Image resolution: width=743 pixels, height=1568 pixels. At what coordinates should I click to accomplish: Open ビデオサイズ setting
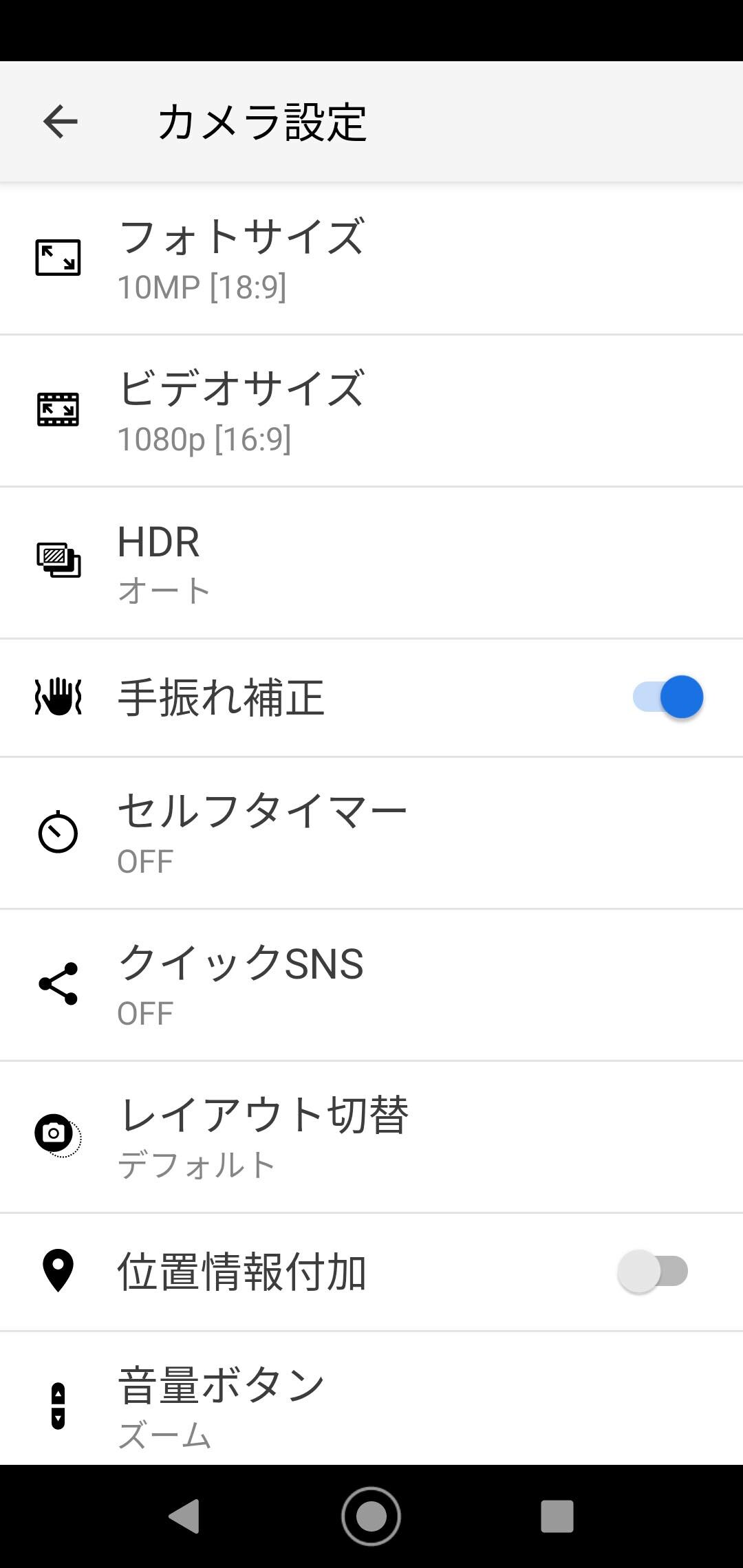pyautogui.click(x=241, y=411)
